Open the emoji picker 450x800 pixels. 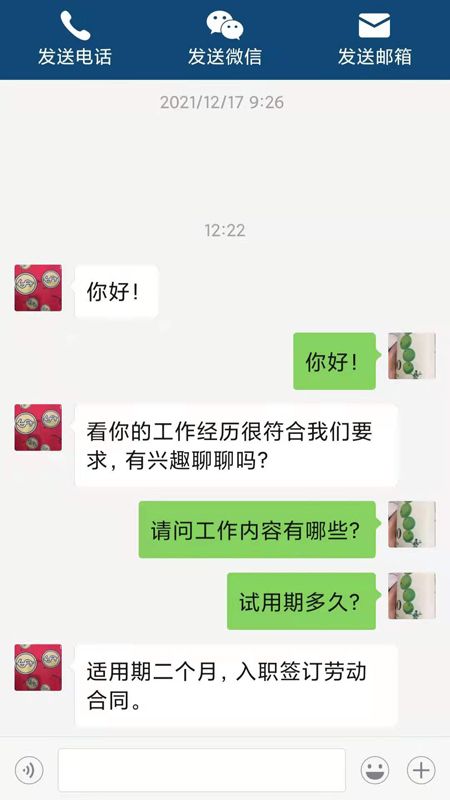point(375,770)
